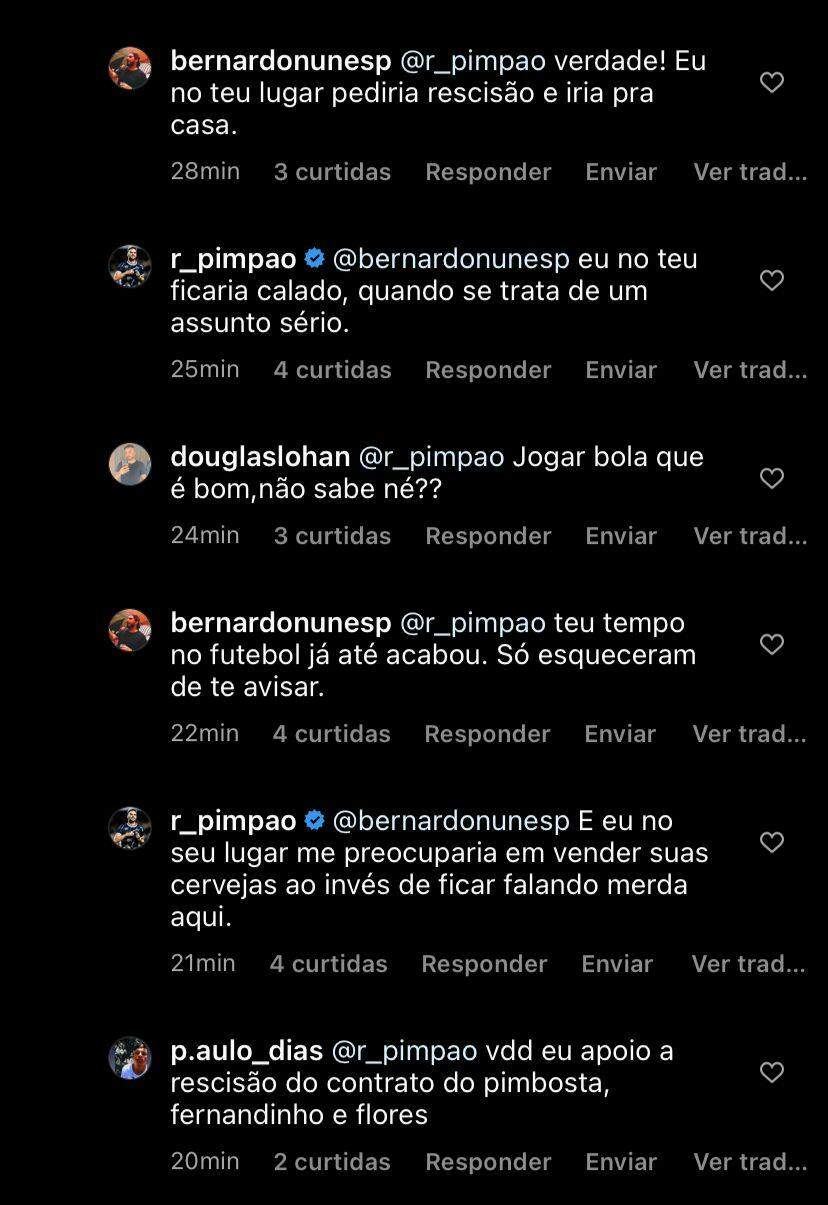Show translation of p.aulo_dias's comment
The width and height of the screenshot is (828, 1205).
click(750, 1162)
